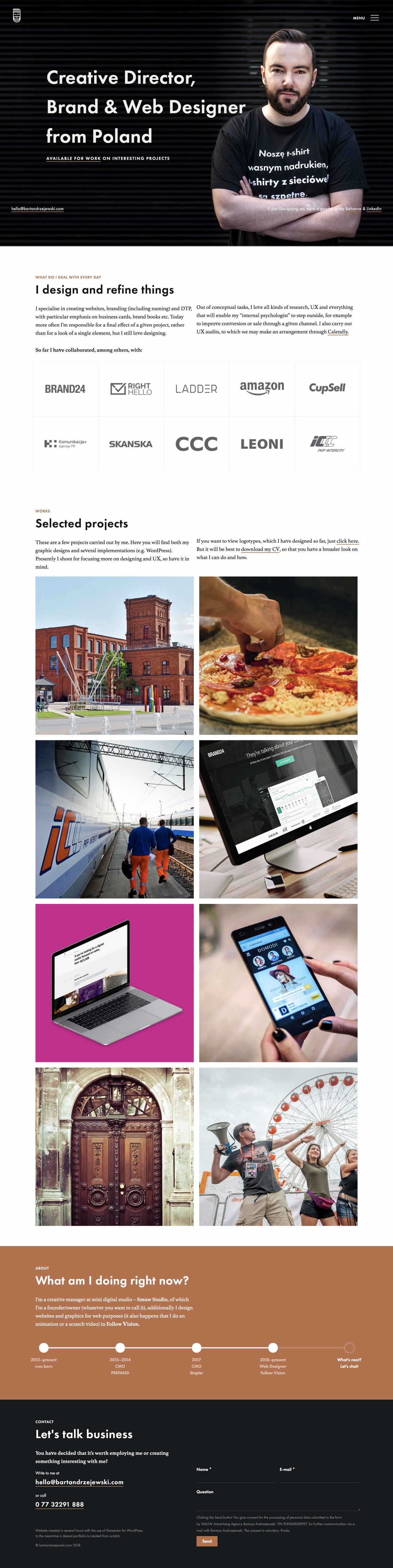Open the laptop on pink background project
Image resolution: width=393 pixels, height=1568 pixels.
pyautogui.click(x=115, y=982)
